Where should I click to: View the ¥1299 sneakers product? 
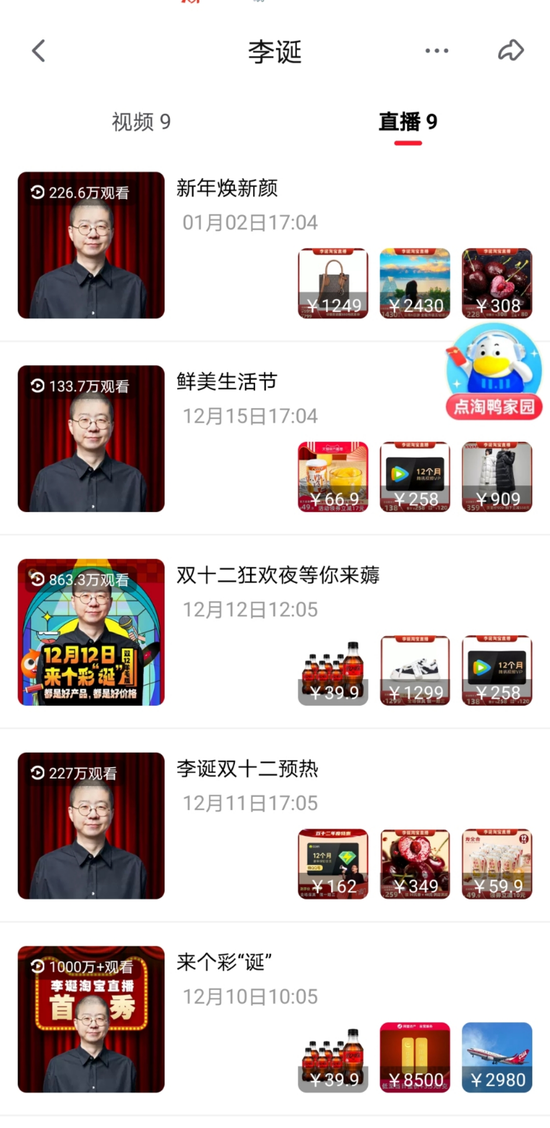415,670
